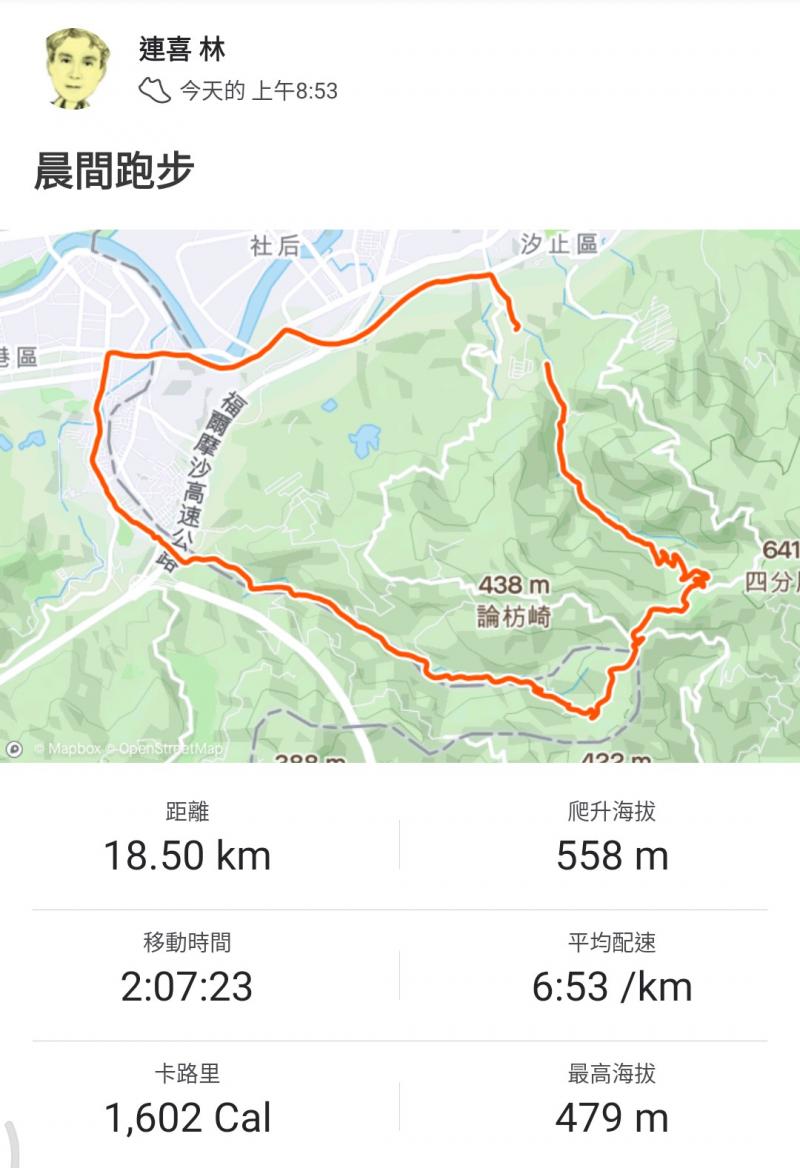Open the Mapbox attribution info icon
This screenshot has width=800, height=1168.
coord(14,748)
